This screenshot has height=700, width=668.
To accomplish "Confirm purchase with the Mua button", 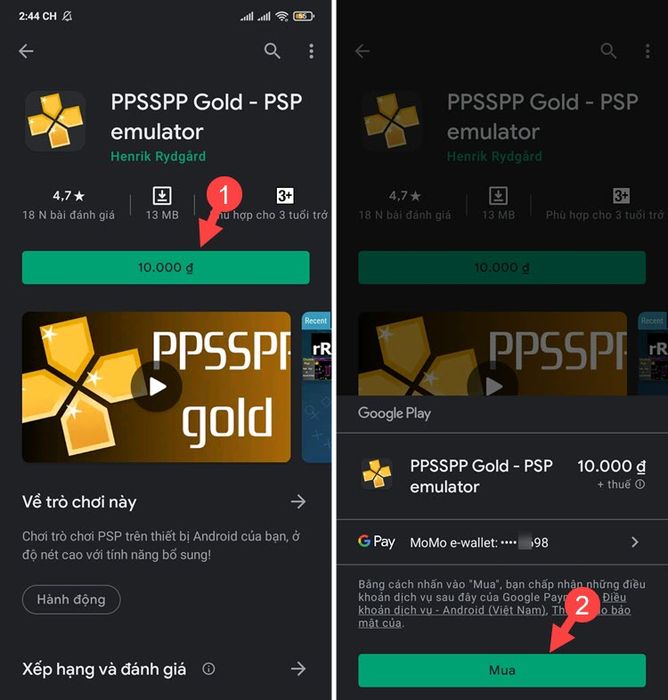I will point(502,670).
